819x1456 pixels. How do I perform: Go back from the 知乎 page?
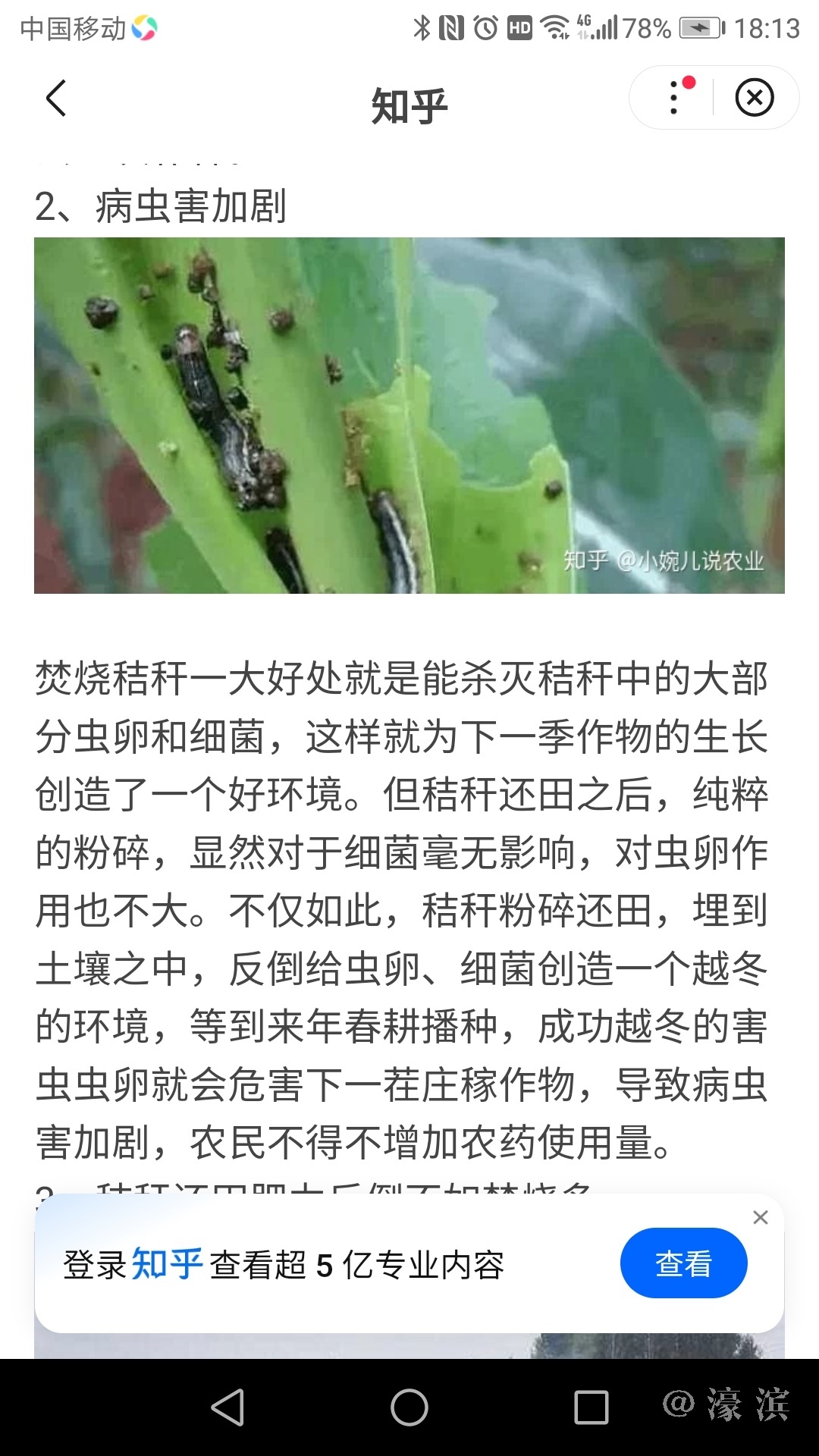pyautogui.click(x=56, y=99)
